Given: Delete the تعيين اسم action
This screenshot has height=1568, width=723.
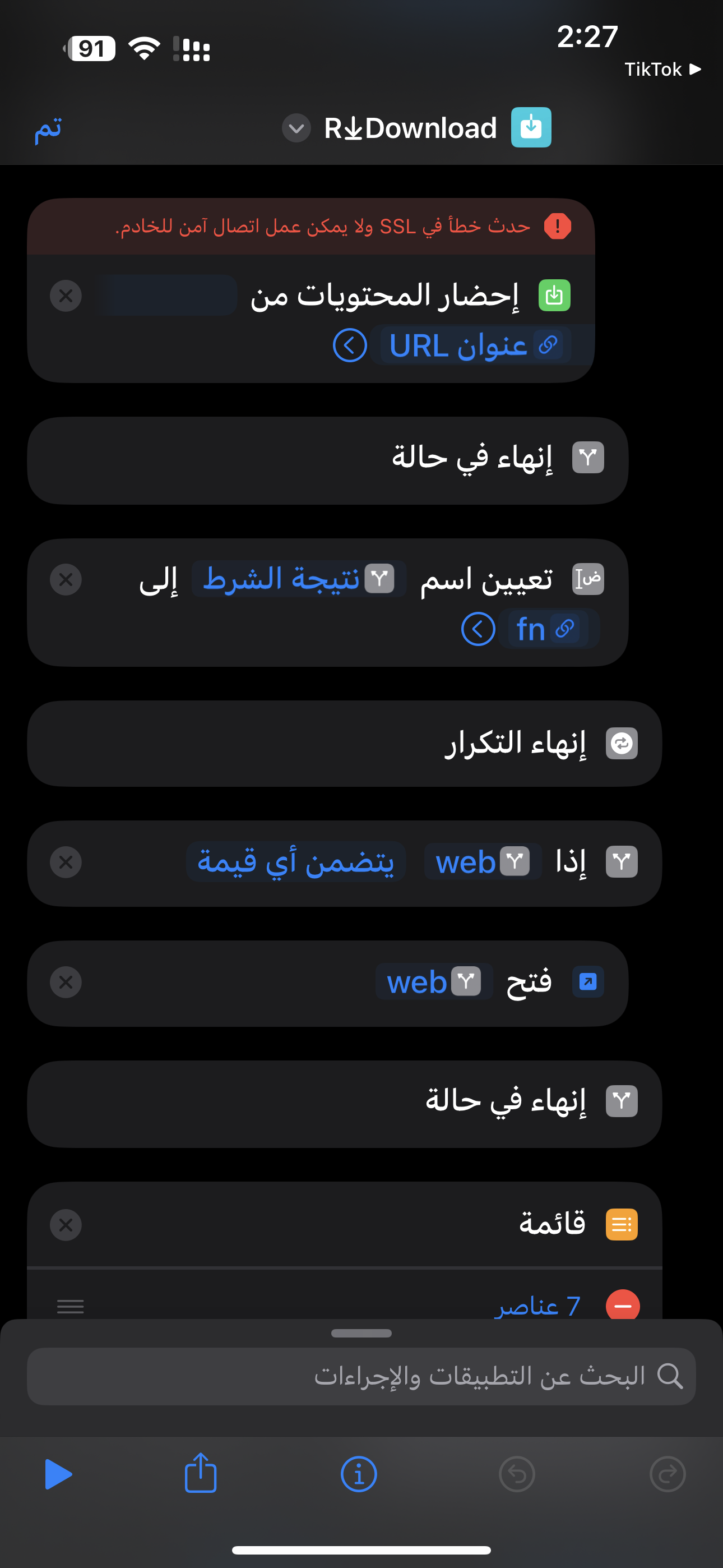Looking at the screenshot, I should click(x=66, y=579).
